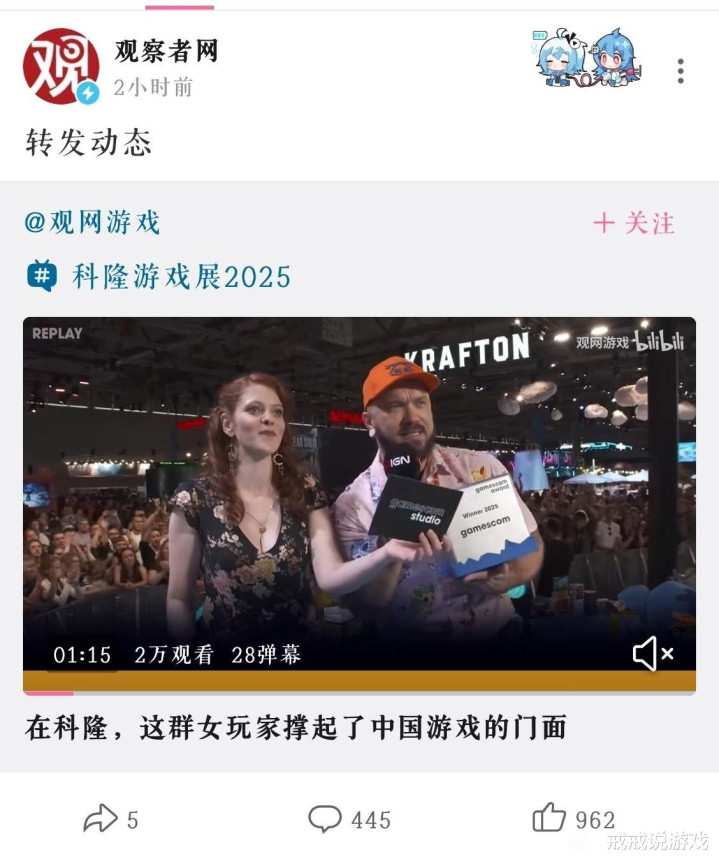The image size is (719, 864).
Task: Share this post
Action: point(110,820)
